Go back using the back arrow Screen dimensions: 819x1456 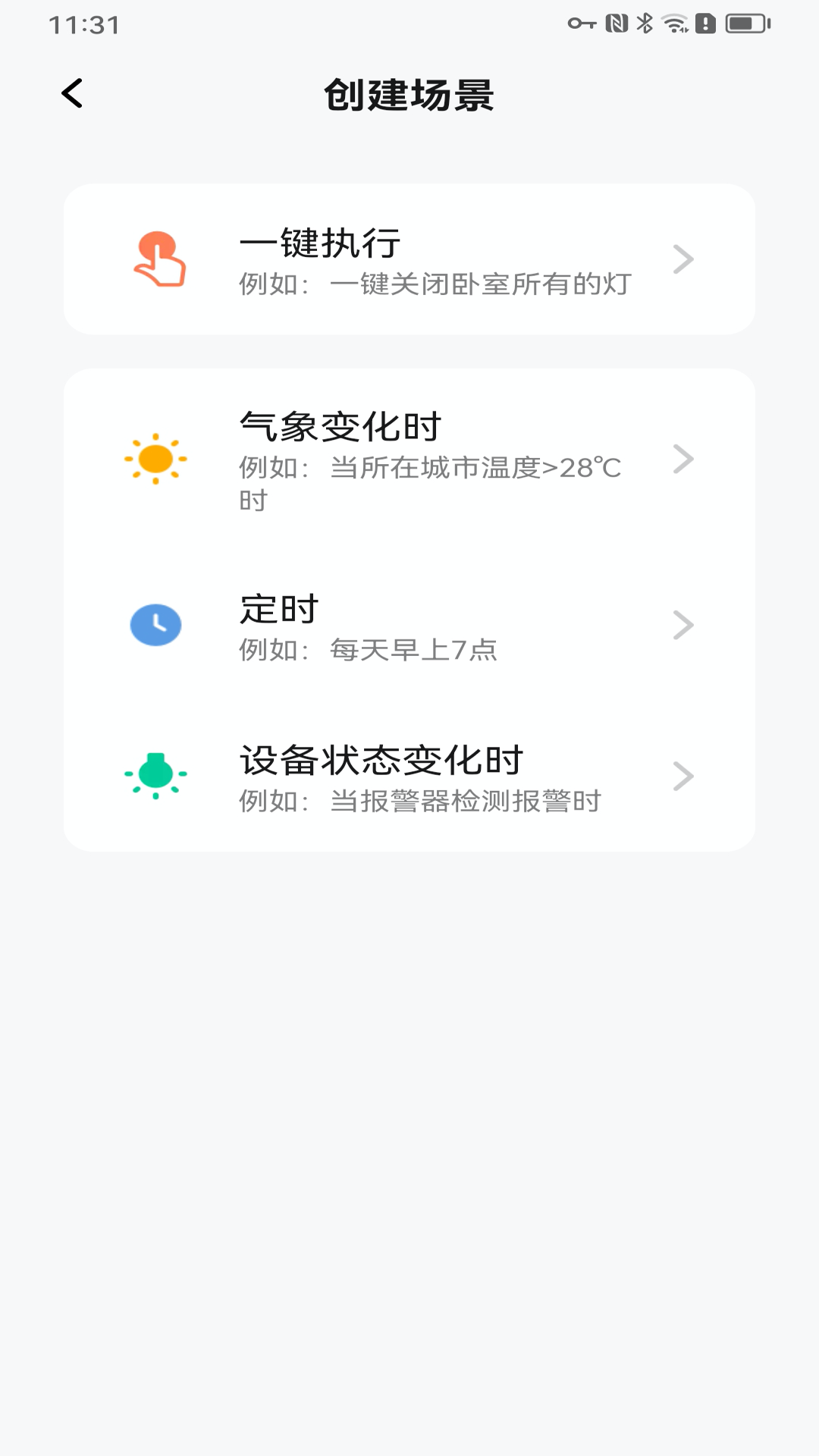[72, 93]
